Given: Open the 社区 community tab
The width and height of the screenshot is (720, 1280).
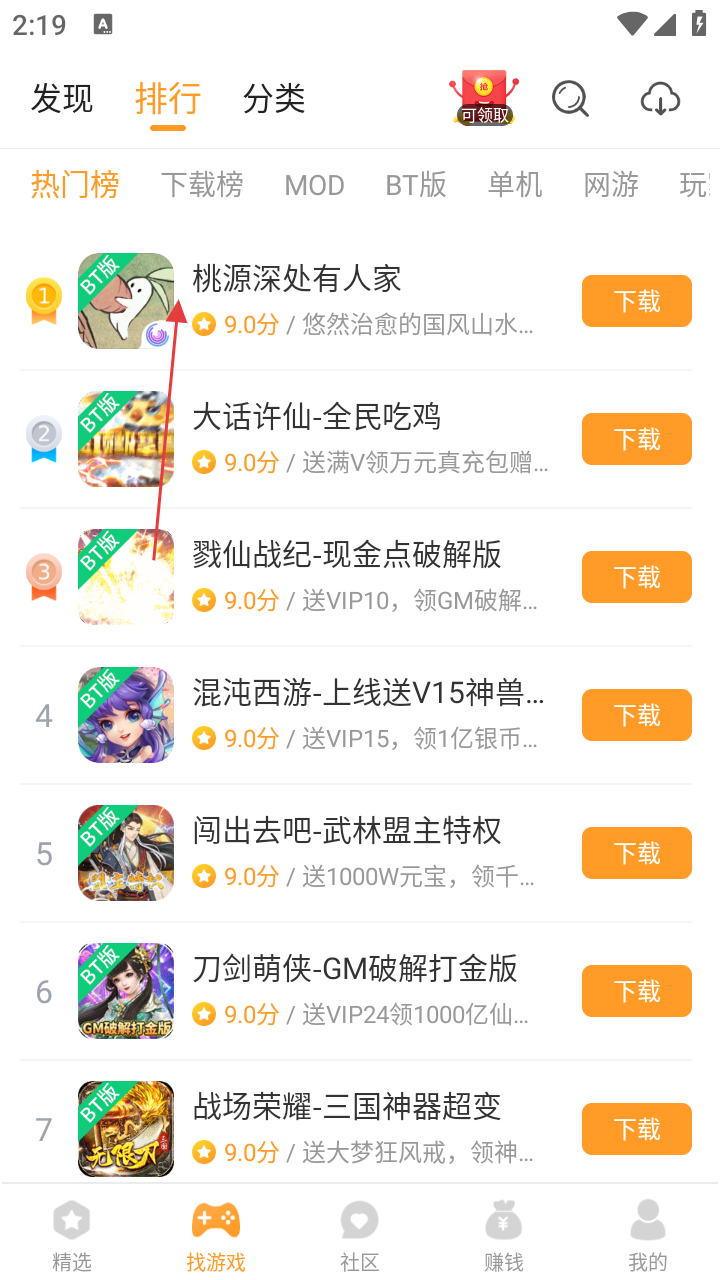Looking at the screenshot, I should (359, 1234).
